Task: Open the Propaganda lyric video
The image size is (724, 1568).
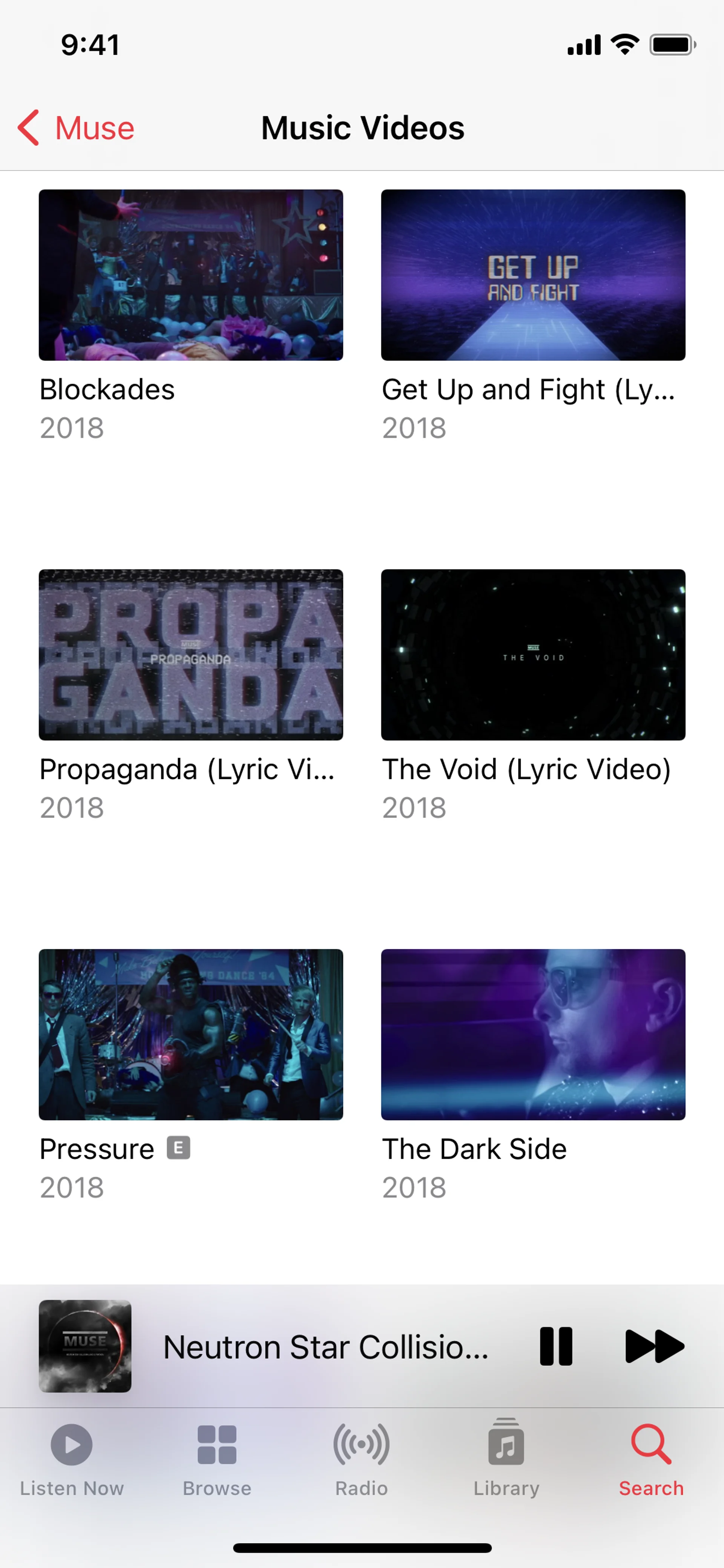Action: pyautogui.click(x=190, y=655)
